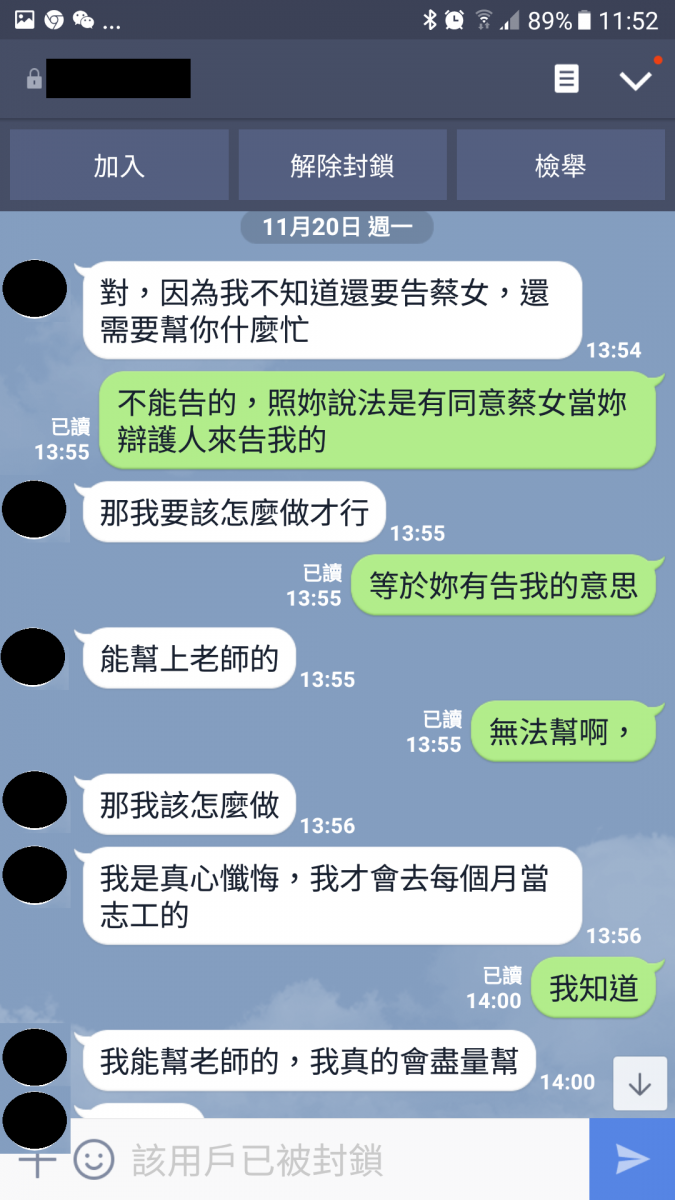Expand the chat options chevron
675x1200 pixels.
point(635,80)
